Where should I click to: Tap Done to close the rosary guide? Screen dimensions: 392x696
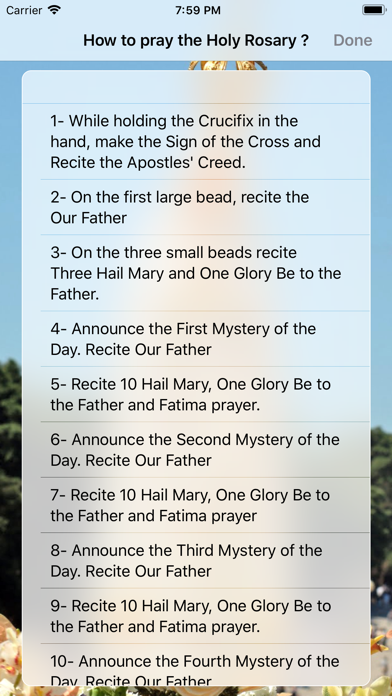click(353, 40)
